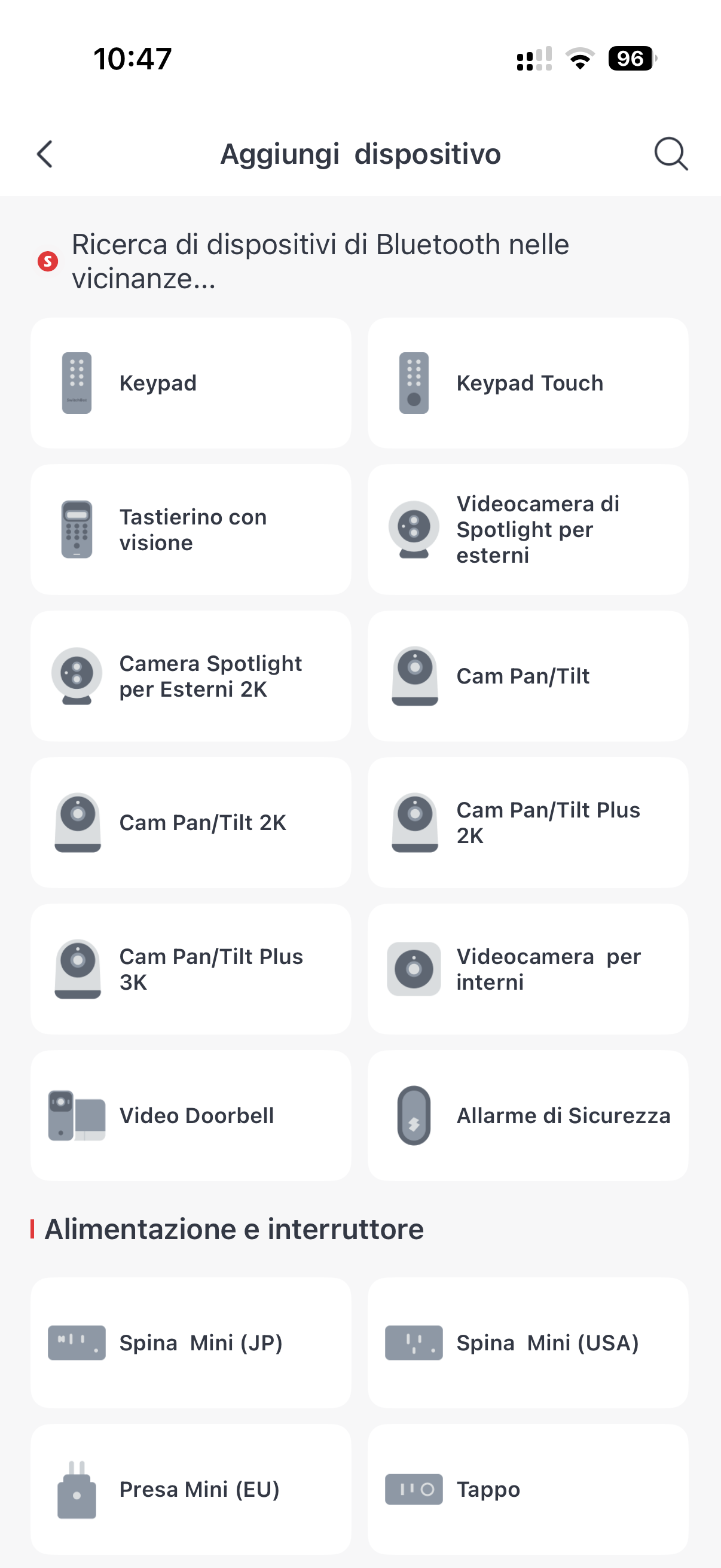Screen dimensions: 721x1568
Task: Tap the Cam Pan/Tilt card
Action: (x=527, y=676)
